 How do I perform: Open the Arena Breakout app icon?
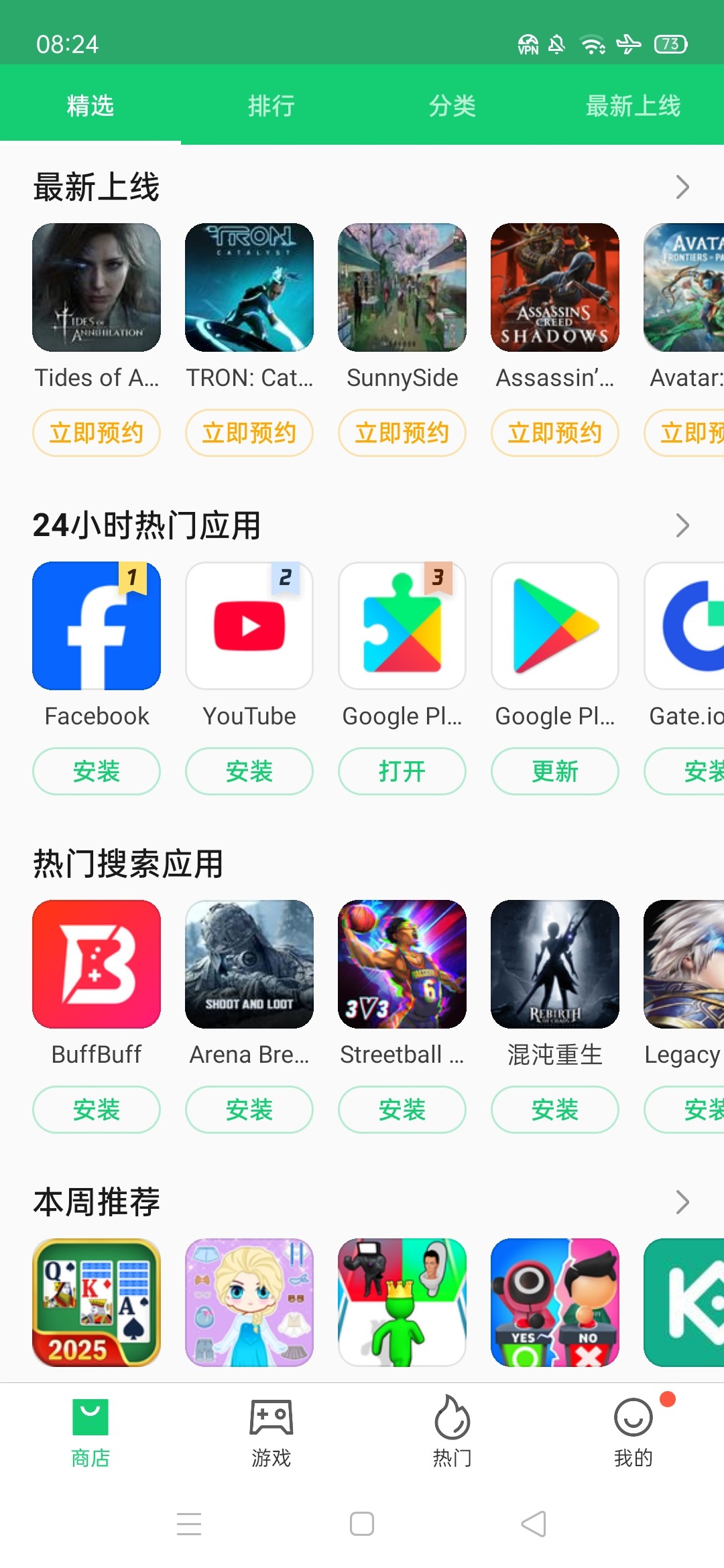[x=249, y=964]
